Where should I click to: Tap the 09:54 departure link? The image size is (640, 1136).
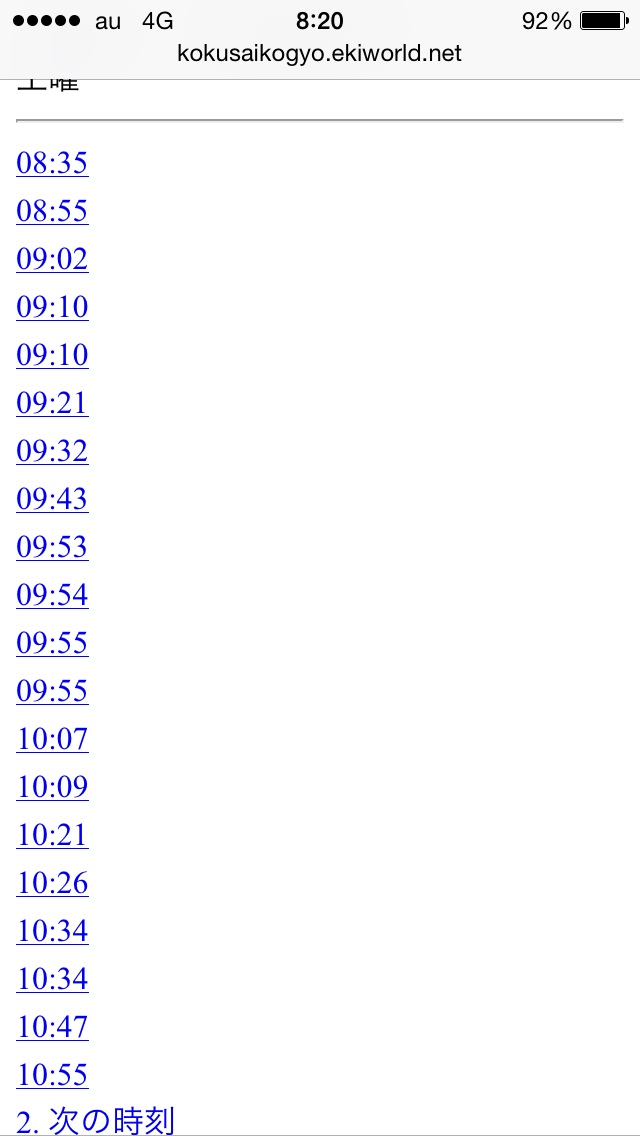coord(52,595)
